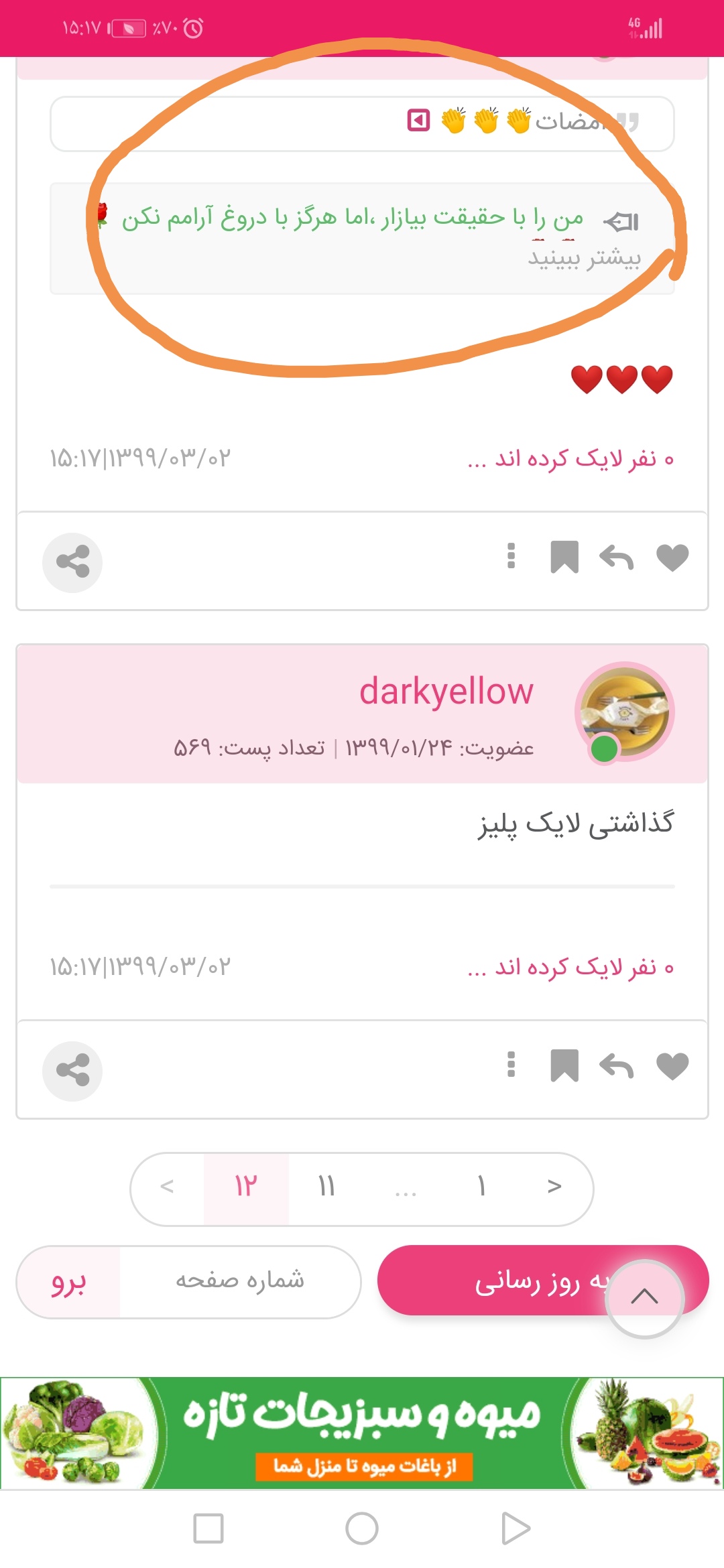This screenshot has height=1568, width=724.
Task: Go back with the system back button
Action: point(516,1528)
